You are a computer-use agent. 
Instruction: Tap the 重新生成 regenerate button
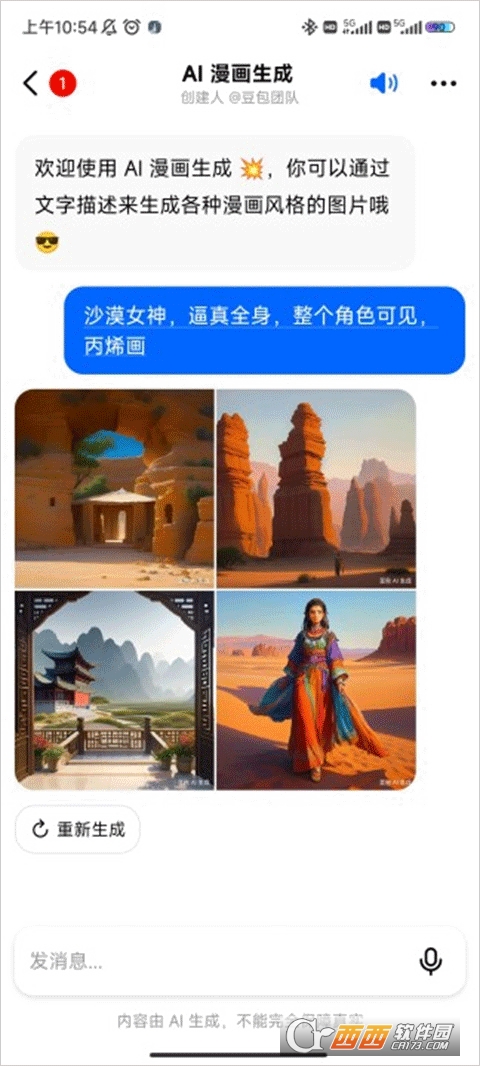[x=78, y=829]
